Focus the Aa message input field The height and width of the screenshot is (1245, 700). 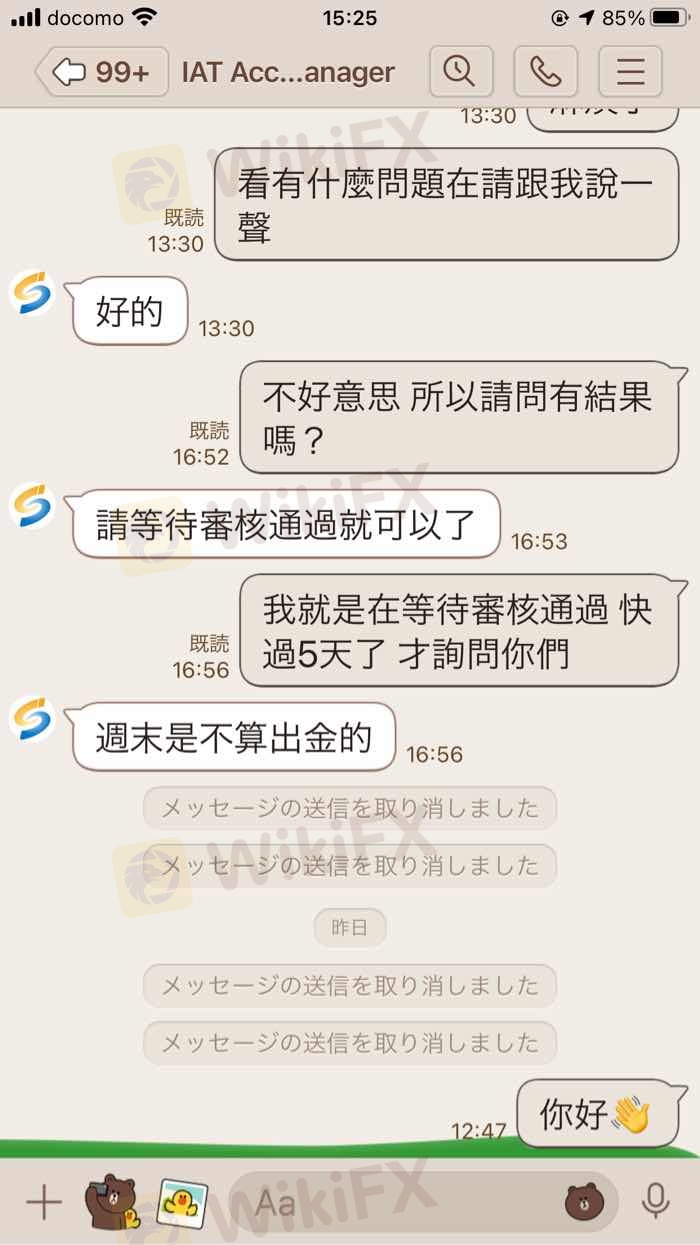click(400, 1202)
